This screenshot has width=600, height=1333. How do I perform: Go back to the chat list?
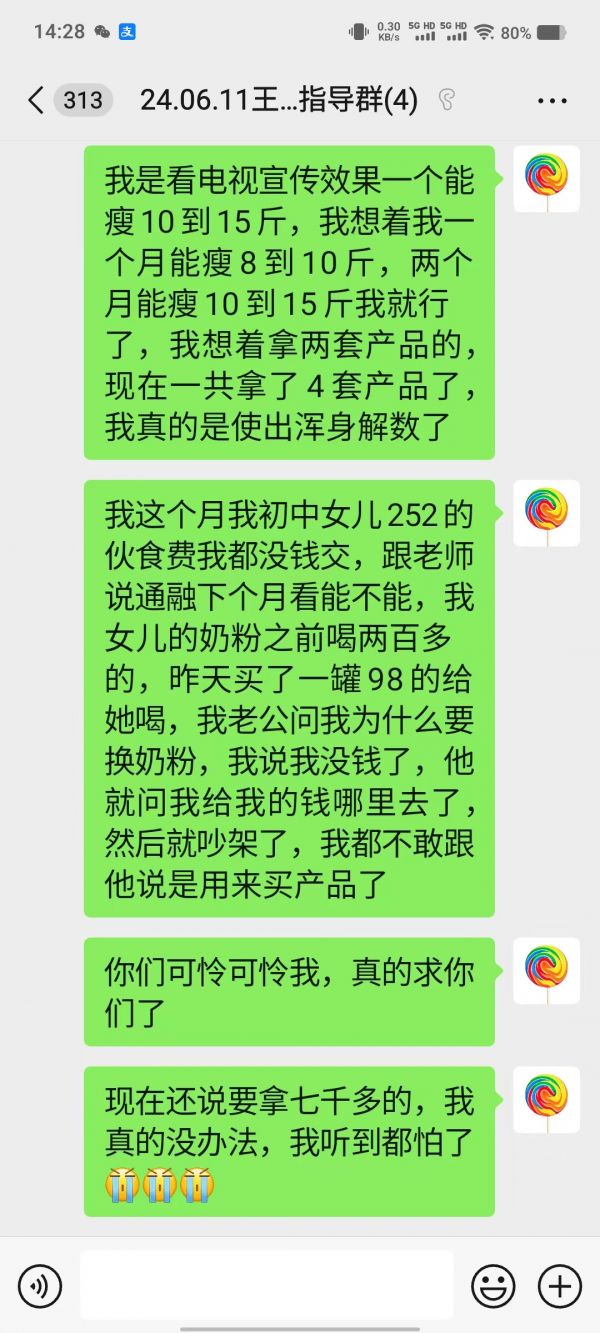tap(37, 100)
